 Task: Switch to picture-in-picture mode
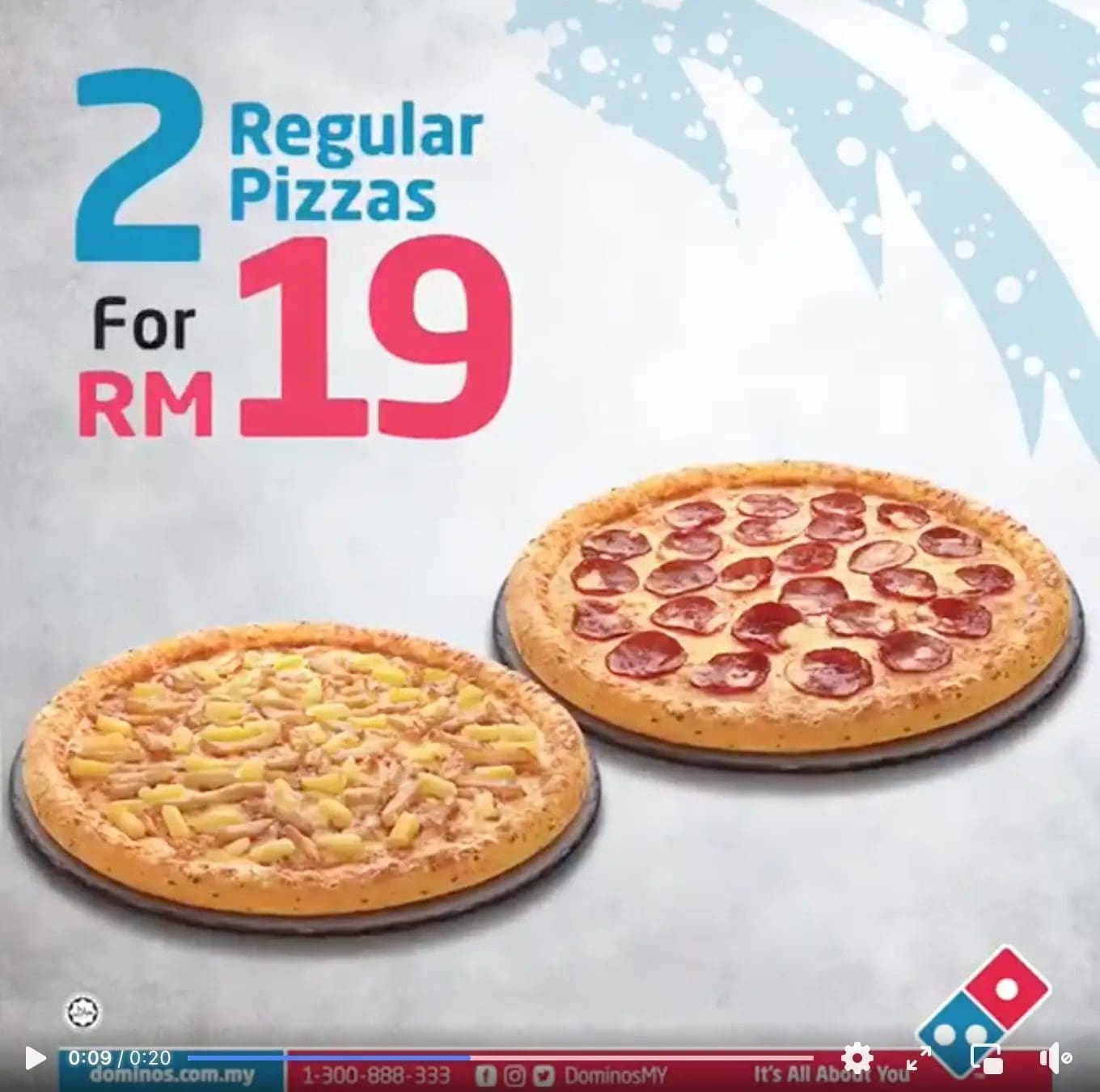point(987,1058)
